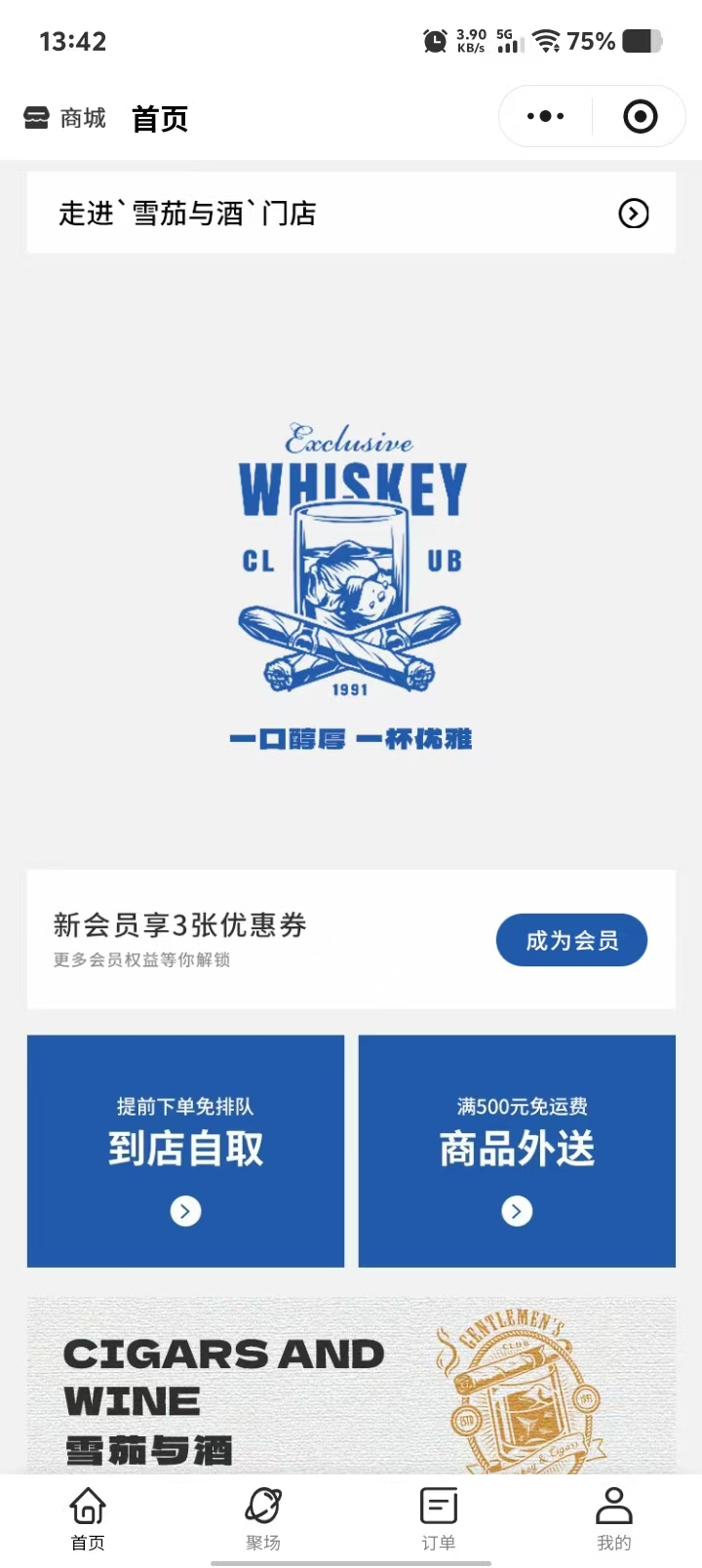
Task: Go to the 聚场 tab
Action: tap(263, 1519)
